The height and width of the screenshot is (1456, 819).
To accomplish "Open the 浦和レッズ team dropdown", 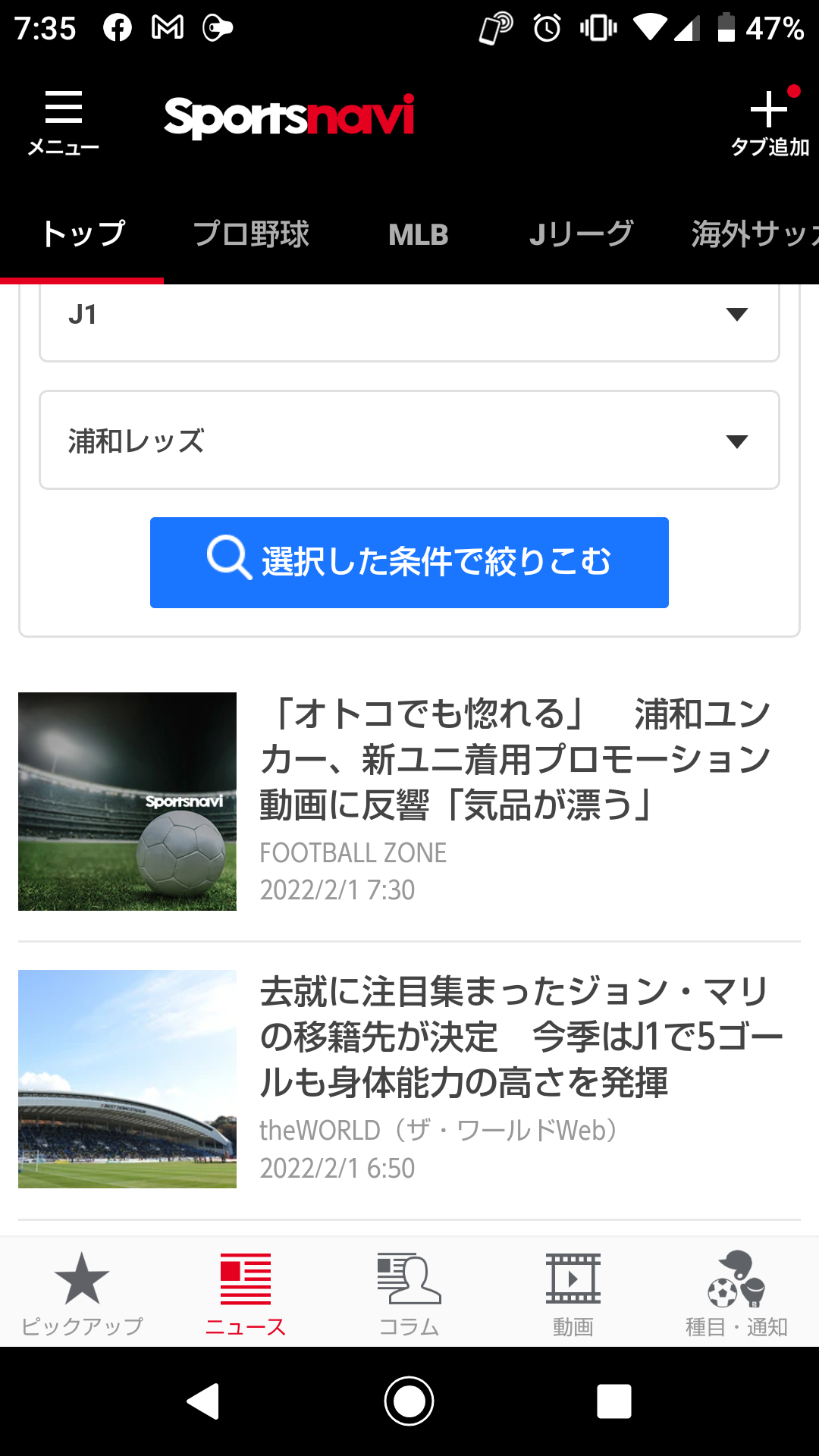I will point(409,441).
